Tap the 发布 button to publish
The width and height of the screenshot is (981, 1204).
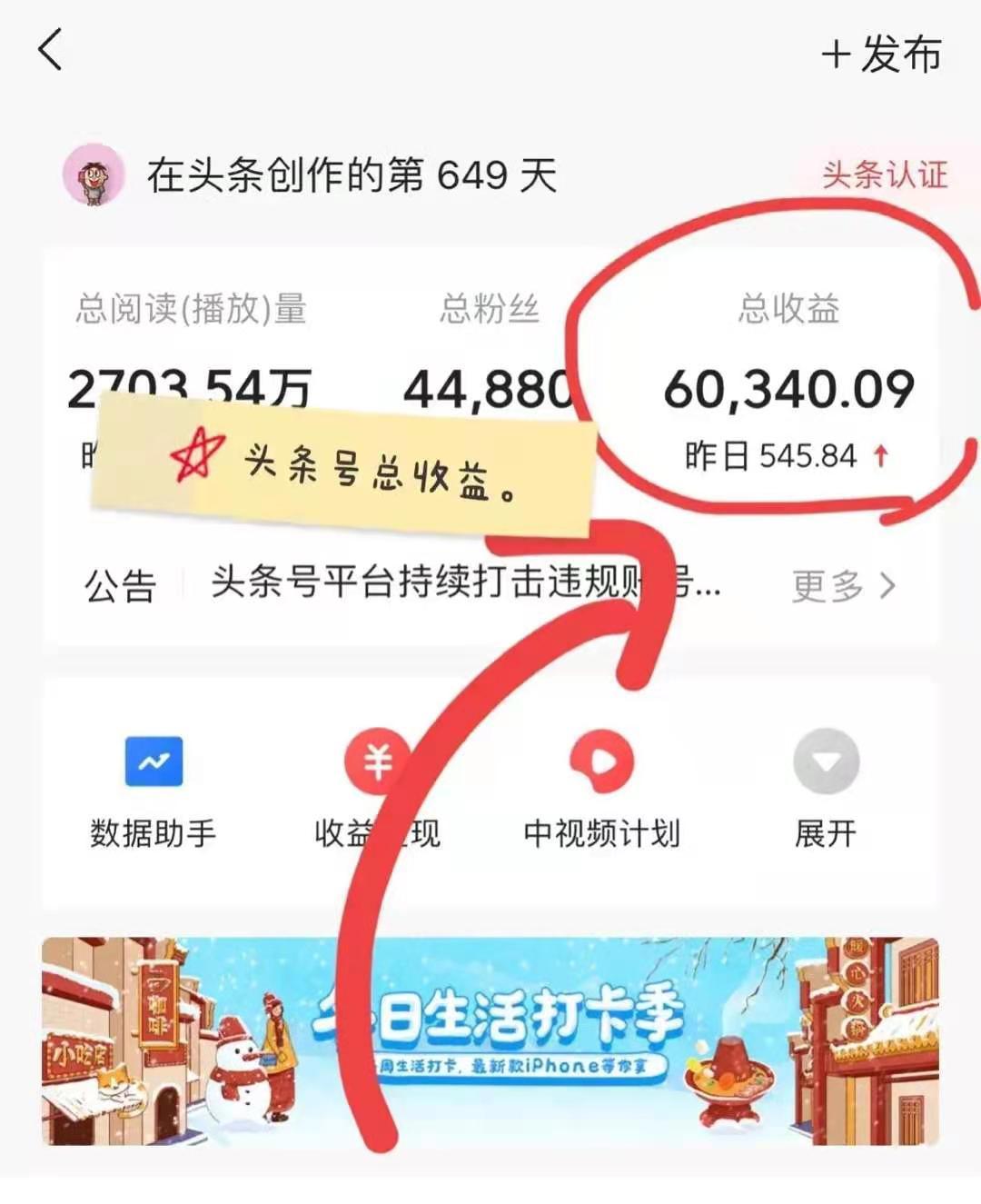(x=881, y=55)
